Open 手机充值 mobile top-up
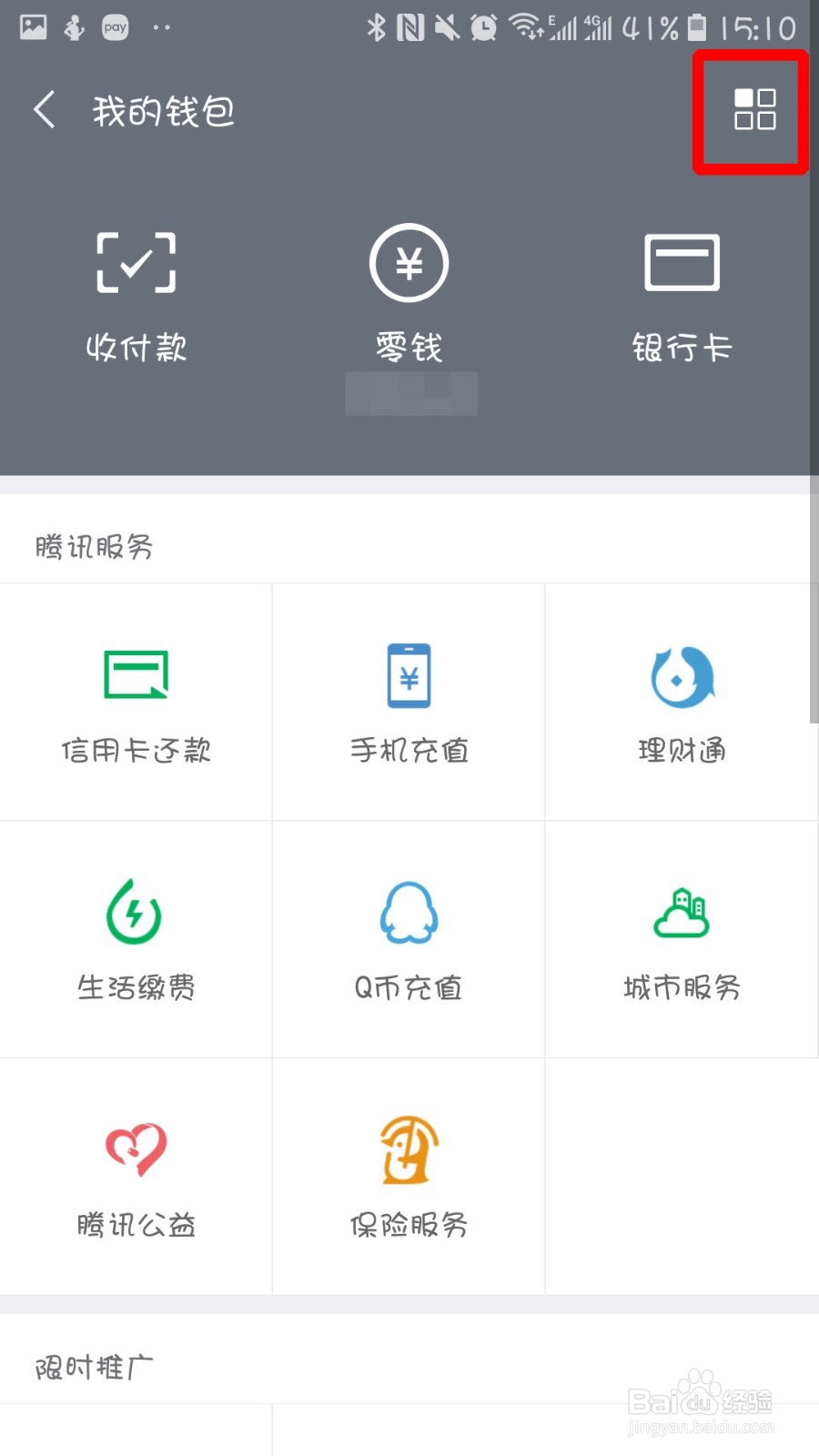This screenshot has height=1456, width=819. tap(409, 703)
